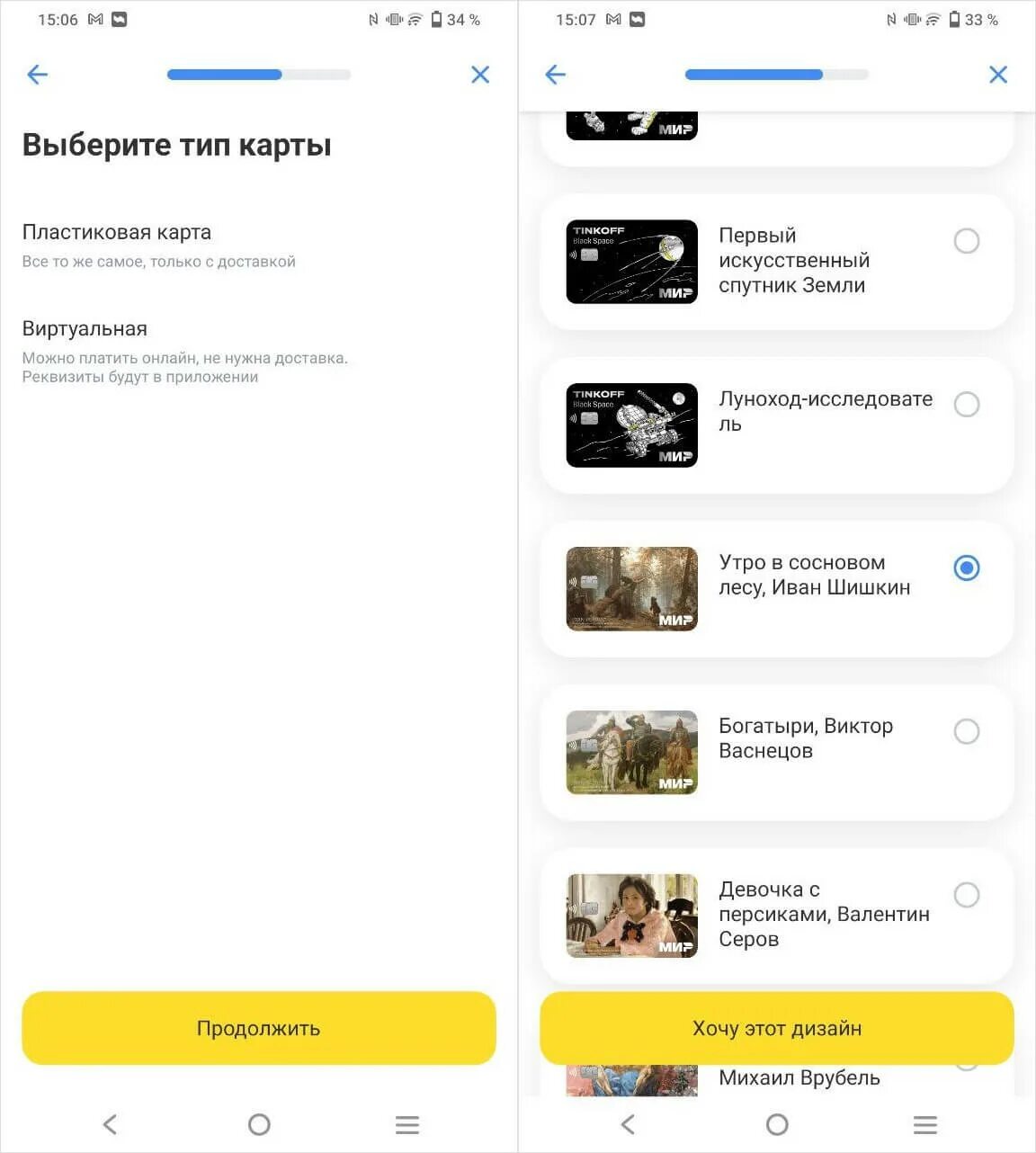Close the Выберите тип карты screen
1036x1153 pixels.
pos(480,75)
